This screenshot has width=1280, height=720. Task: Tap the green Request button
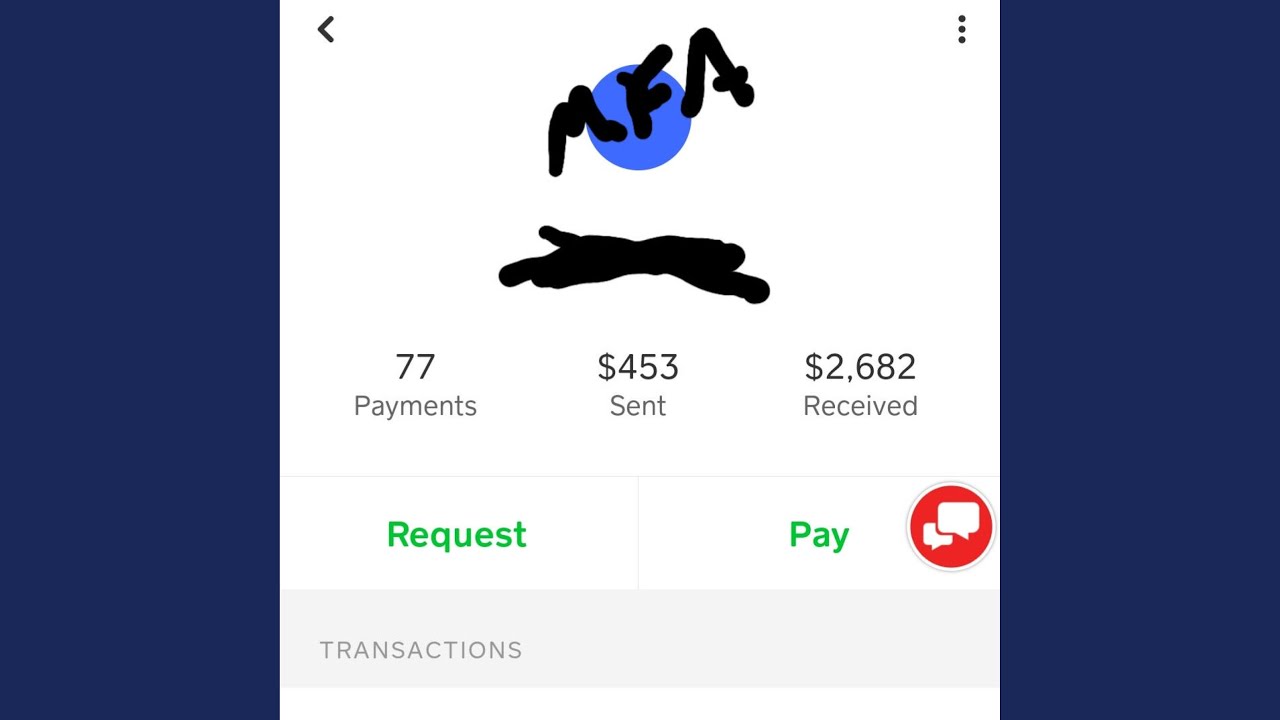[x=457, y=535]
